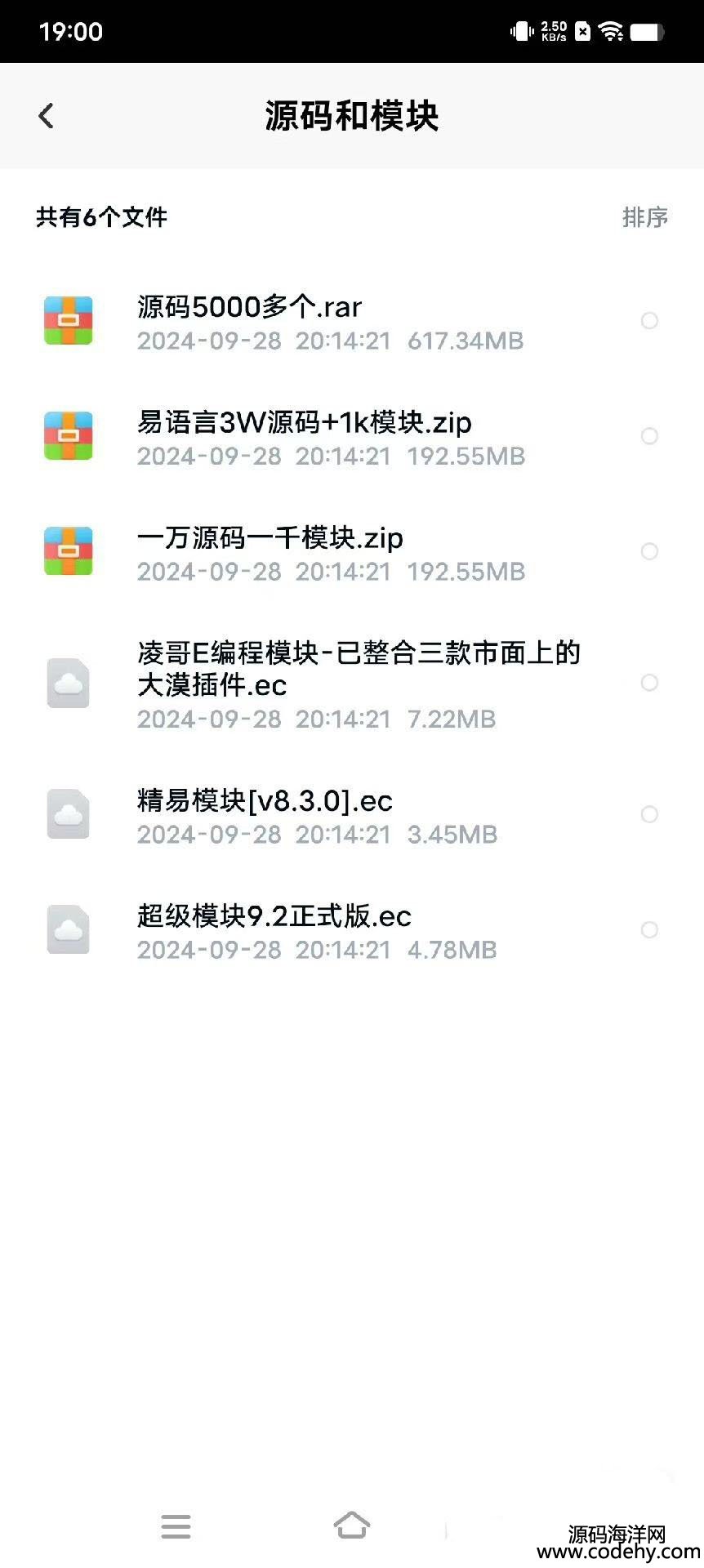Go back using the top arrow
Image resolution: width=704 pixels, height=1568 pixels.
point(47,116)
